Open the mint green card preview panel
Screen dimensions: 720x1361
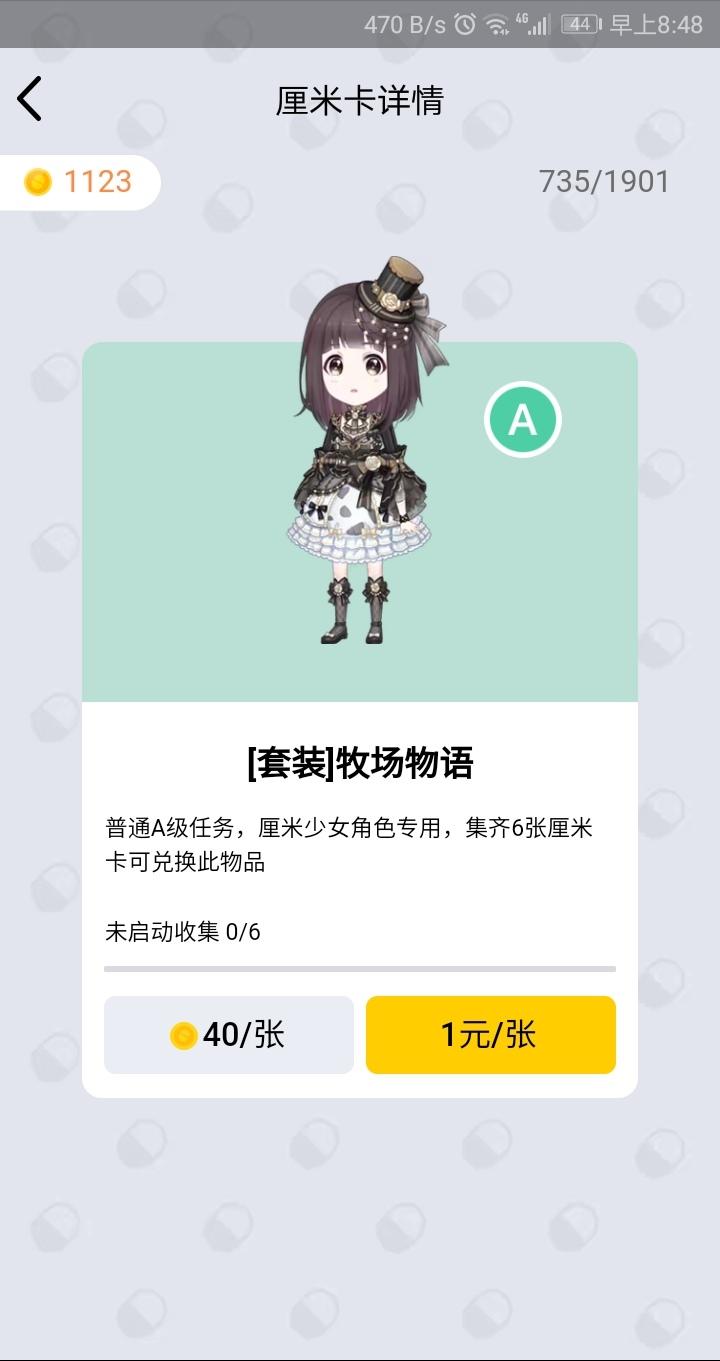(360, 520)
